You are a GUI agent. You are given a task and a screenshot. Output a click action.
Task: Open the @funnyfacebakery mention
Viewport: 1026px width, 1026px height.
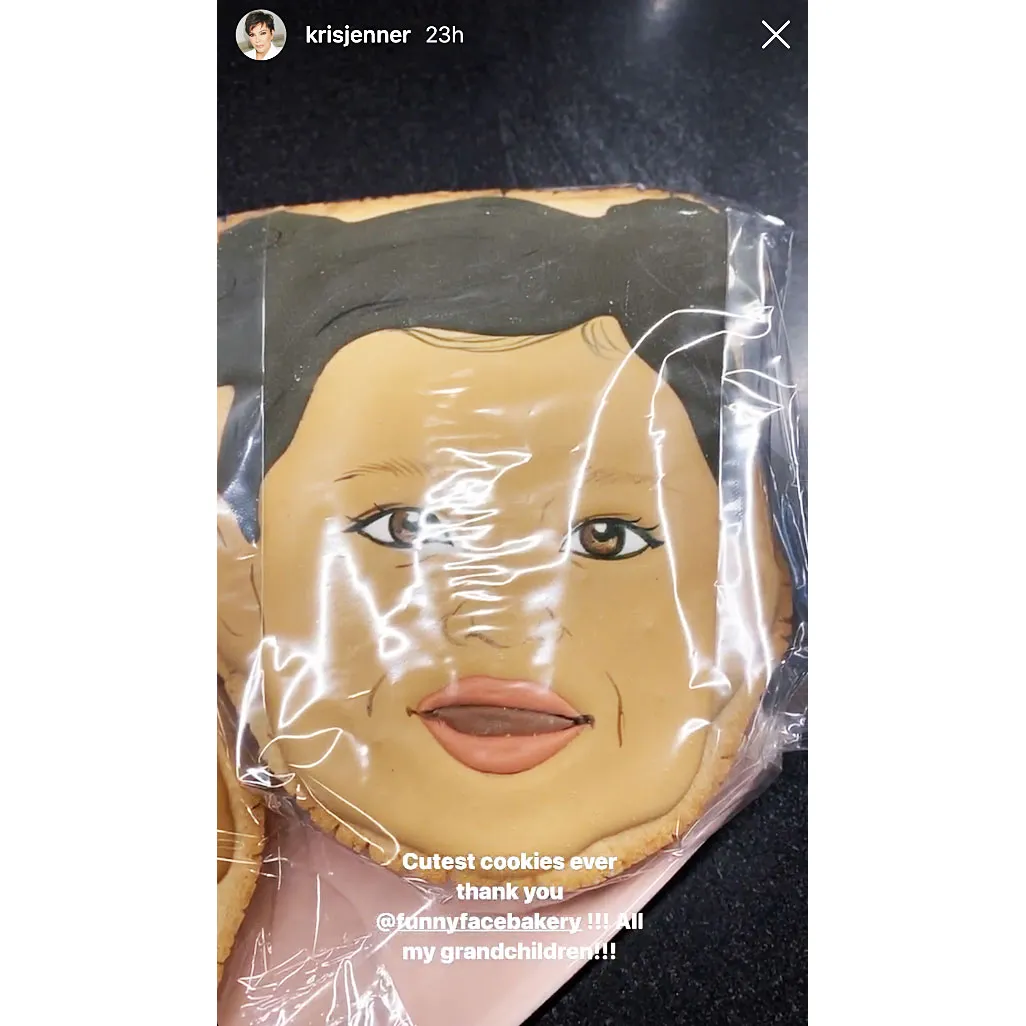[x=479, y=921]
